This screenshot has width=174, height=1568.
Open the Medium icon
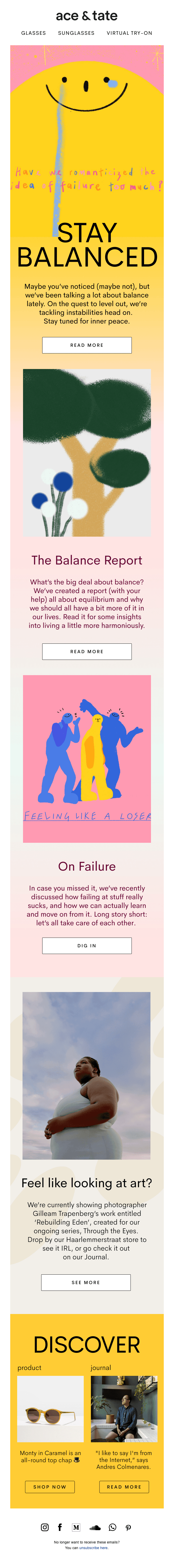point(76,1527)
